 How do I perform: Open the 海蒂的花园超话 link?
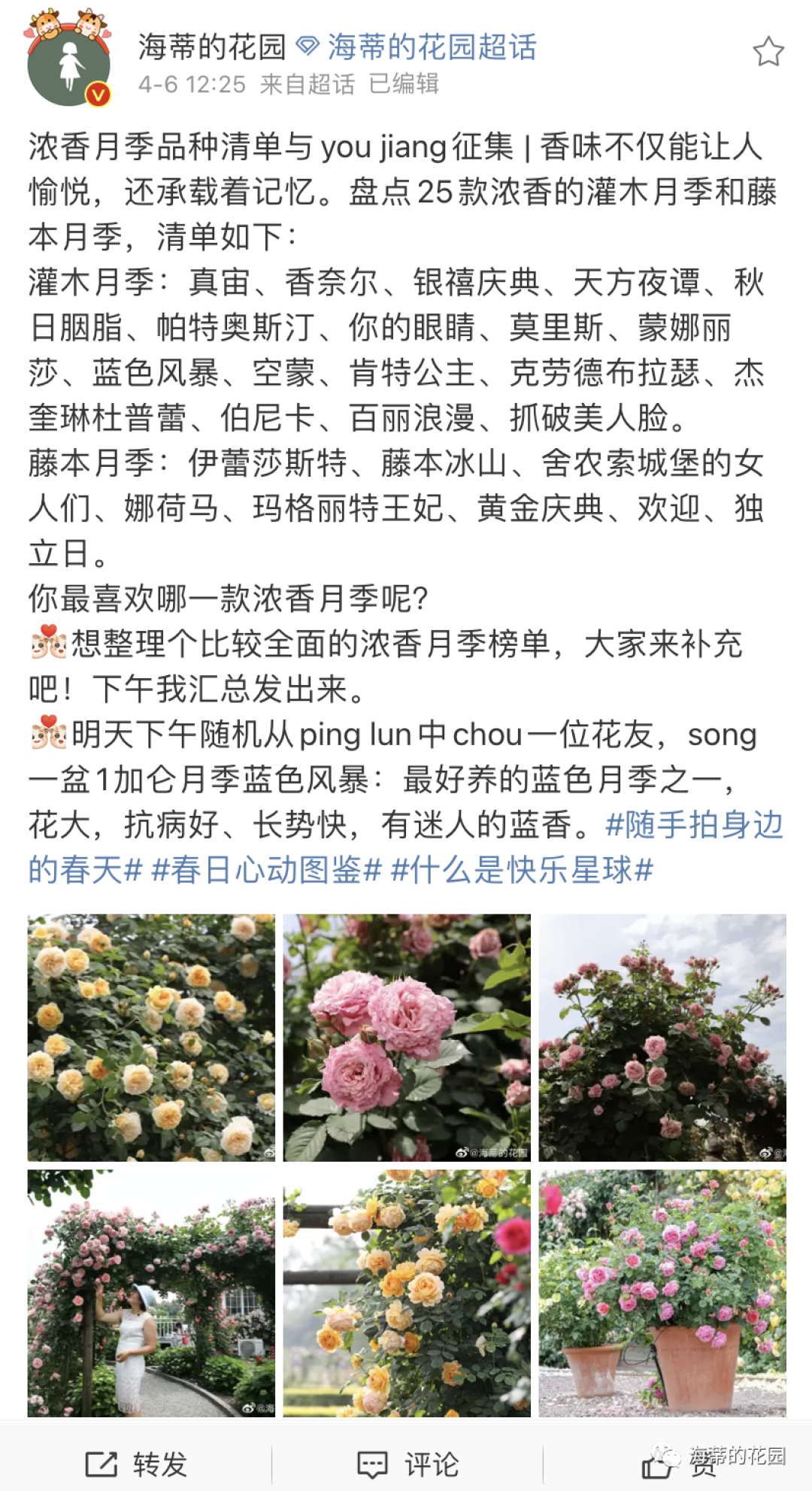point(417,47)
